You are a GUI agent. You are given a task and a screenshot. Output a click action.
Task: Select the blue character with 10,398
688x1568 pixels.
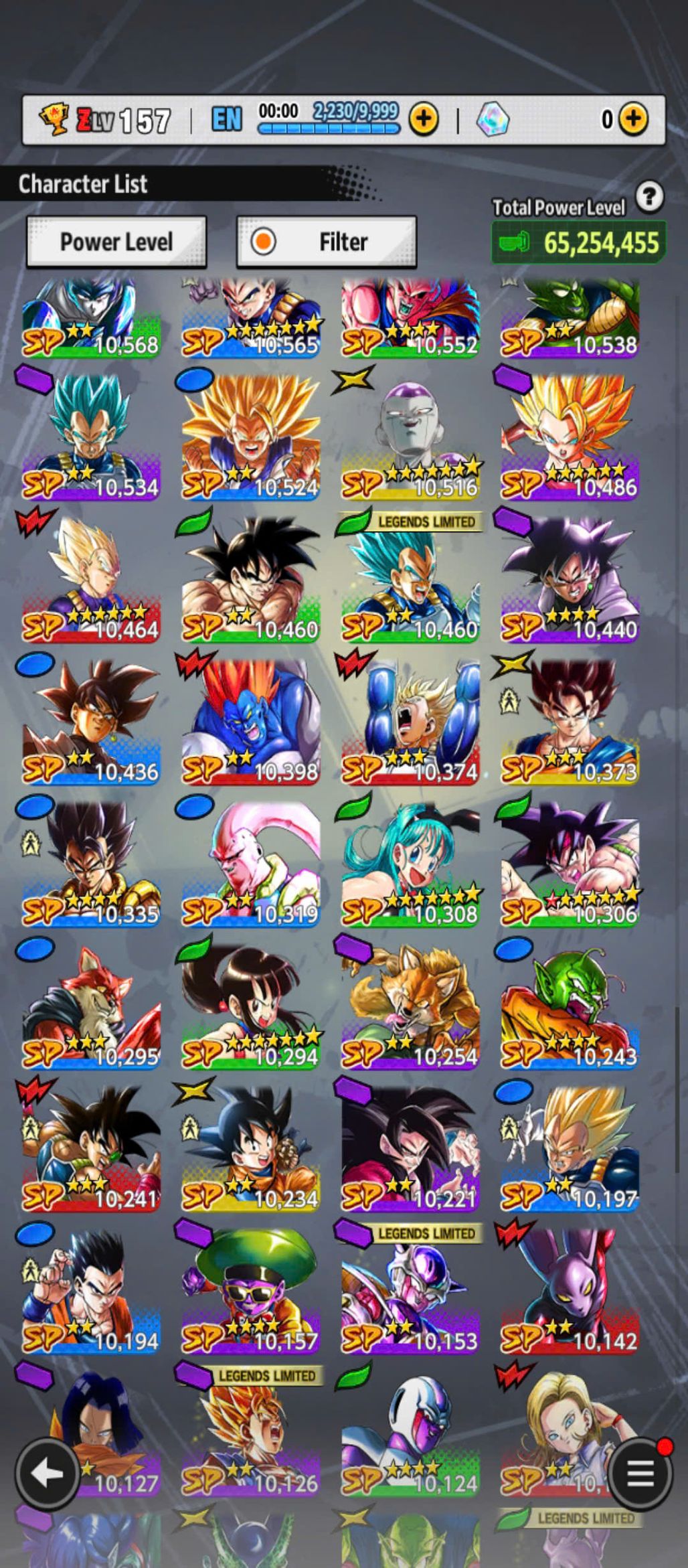[250, 723]
